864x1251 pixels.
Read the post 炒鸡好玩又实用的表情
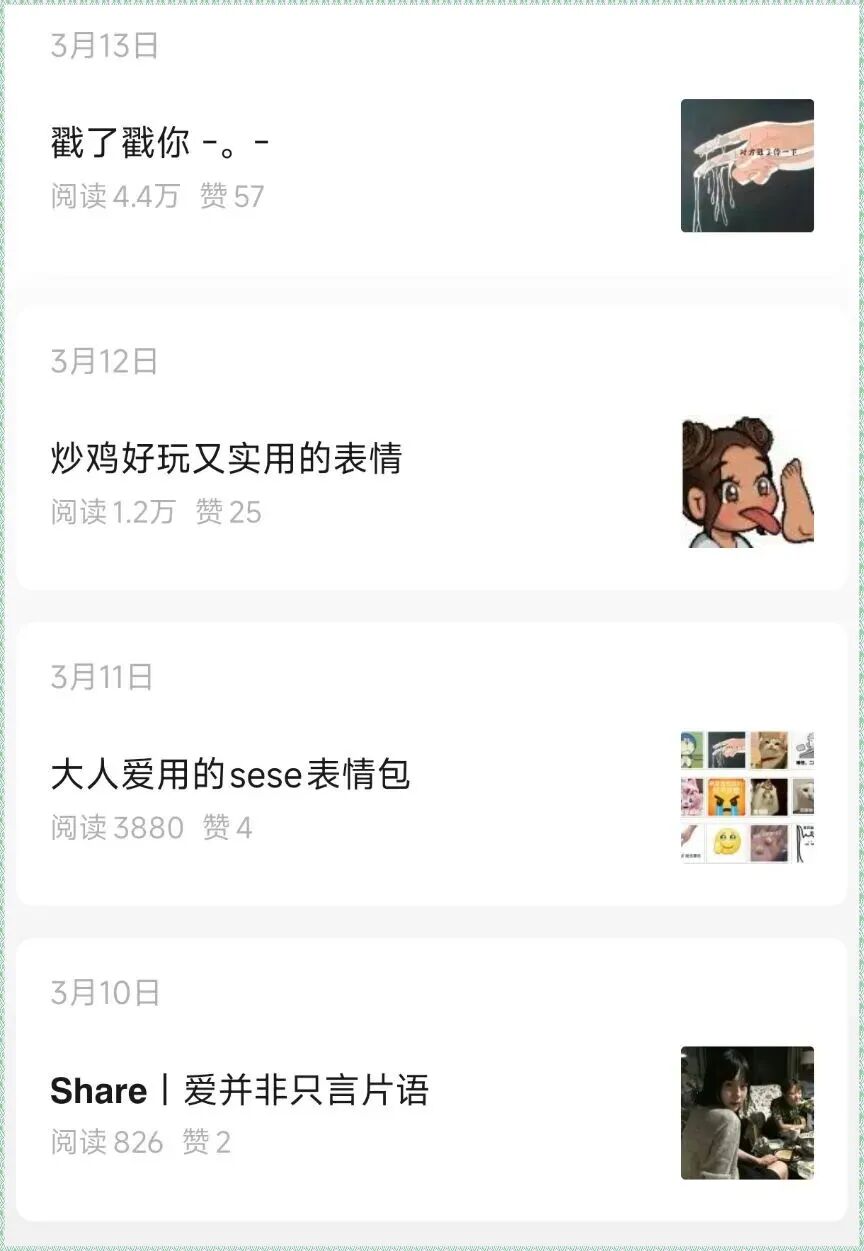(x=226, y=459)
